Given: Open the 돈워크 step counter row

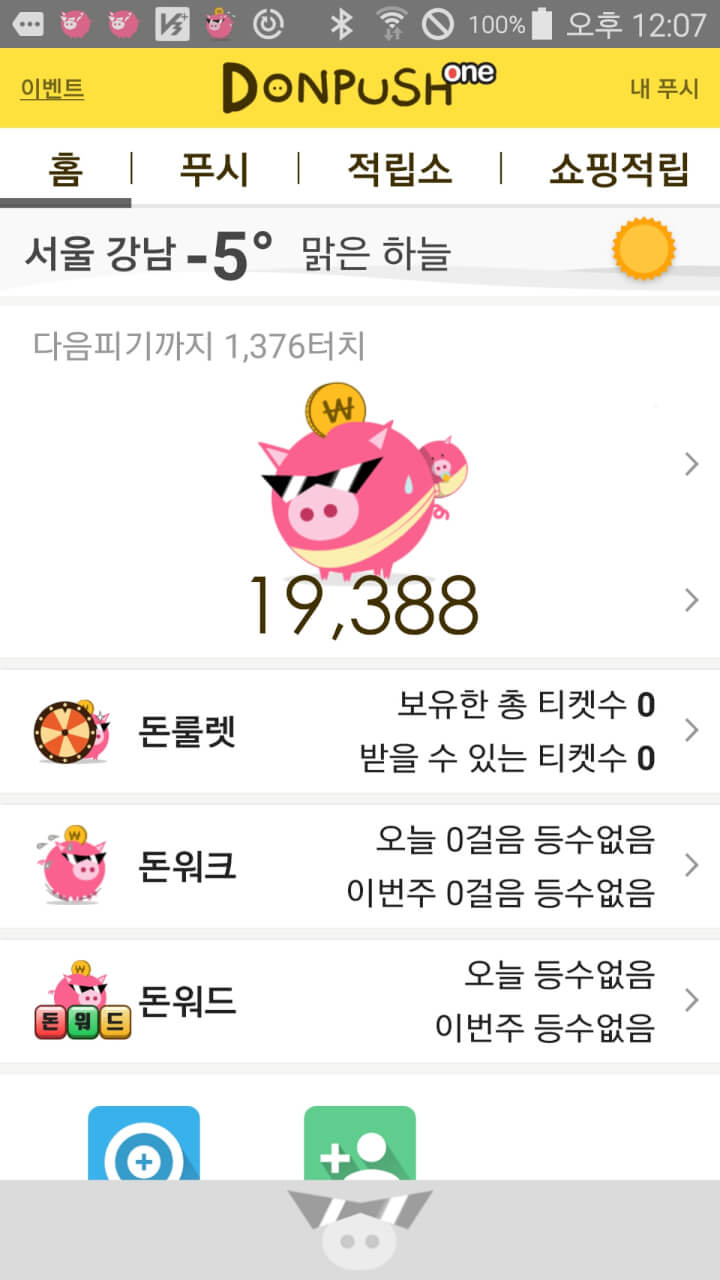Looking at the screenshot, I should click(360, 866).
